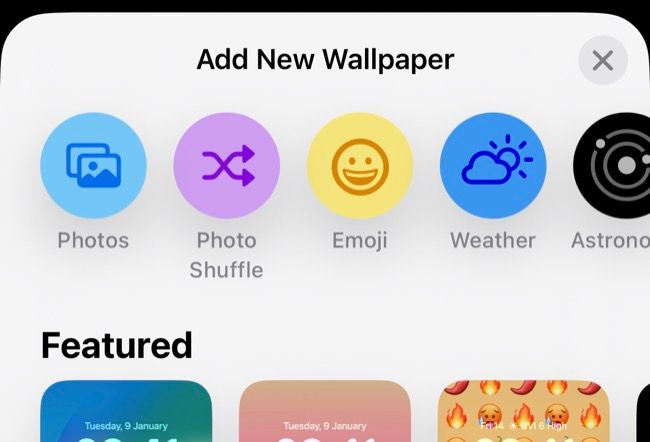Open the fire emoji featured wallpaper
Image resolution: width=650 pixels, height=442 pixels.
tap(523, 412)
